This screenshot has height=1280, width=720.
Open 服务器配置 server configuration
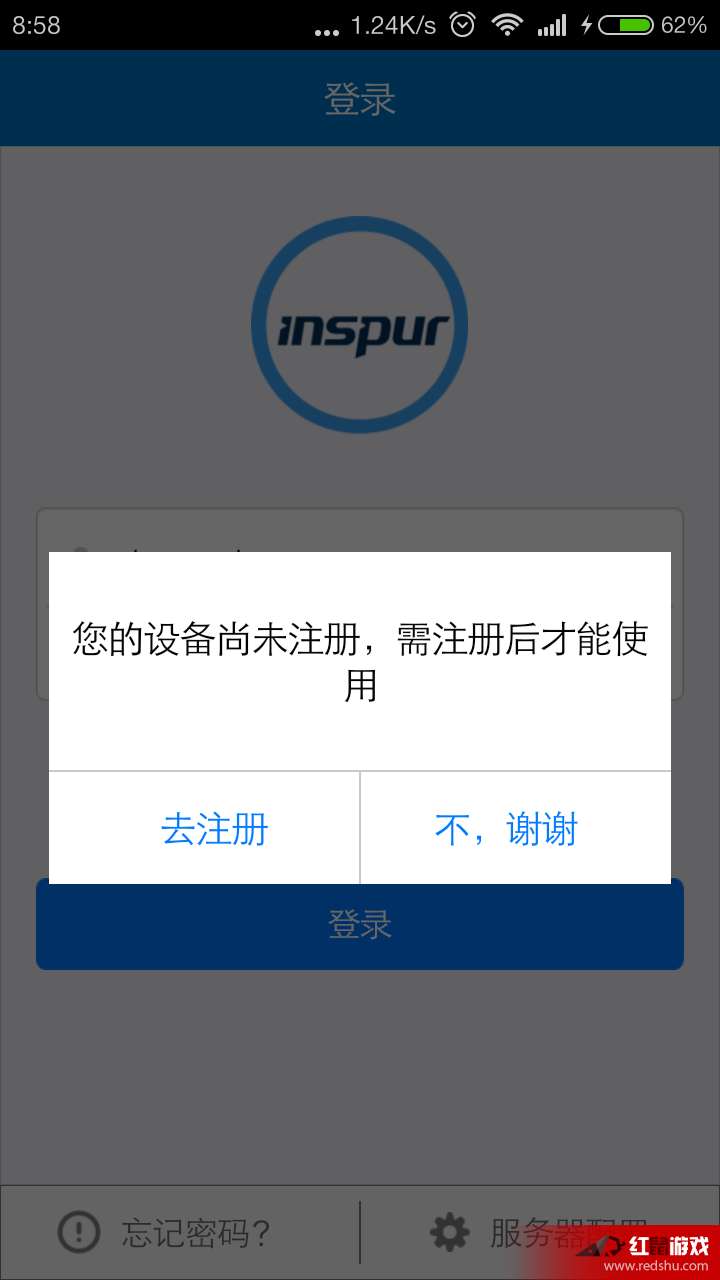[x=565, y=1232]
